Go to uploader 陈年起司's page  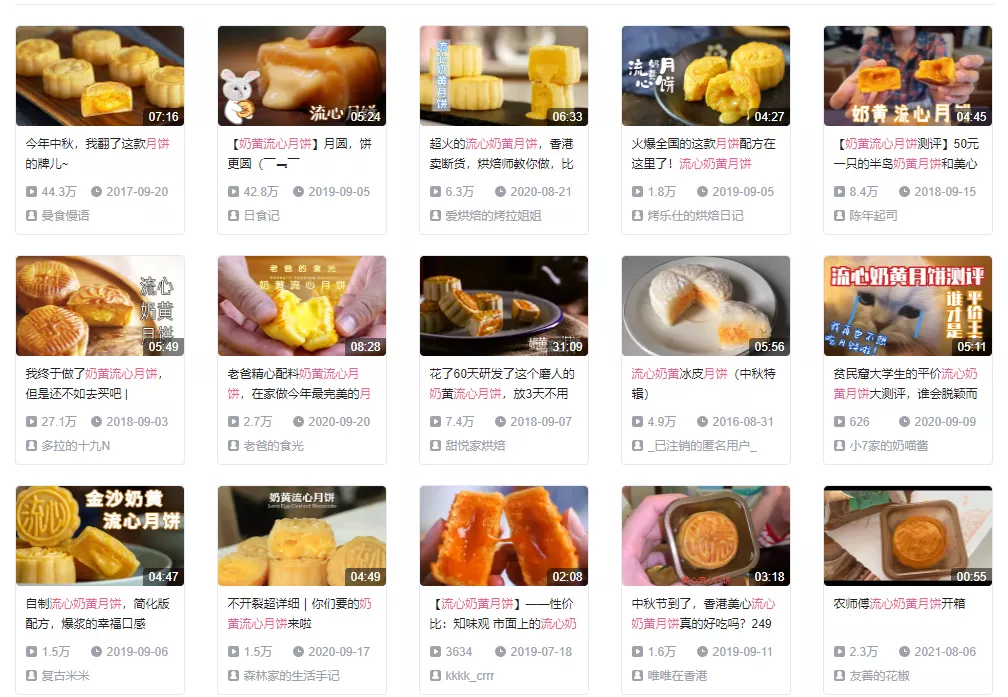pyautogui.click(x=873, y=215)
